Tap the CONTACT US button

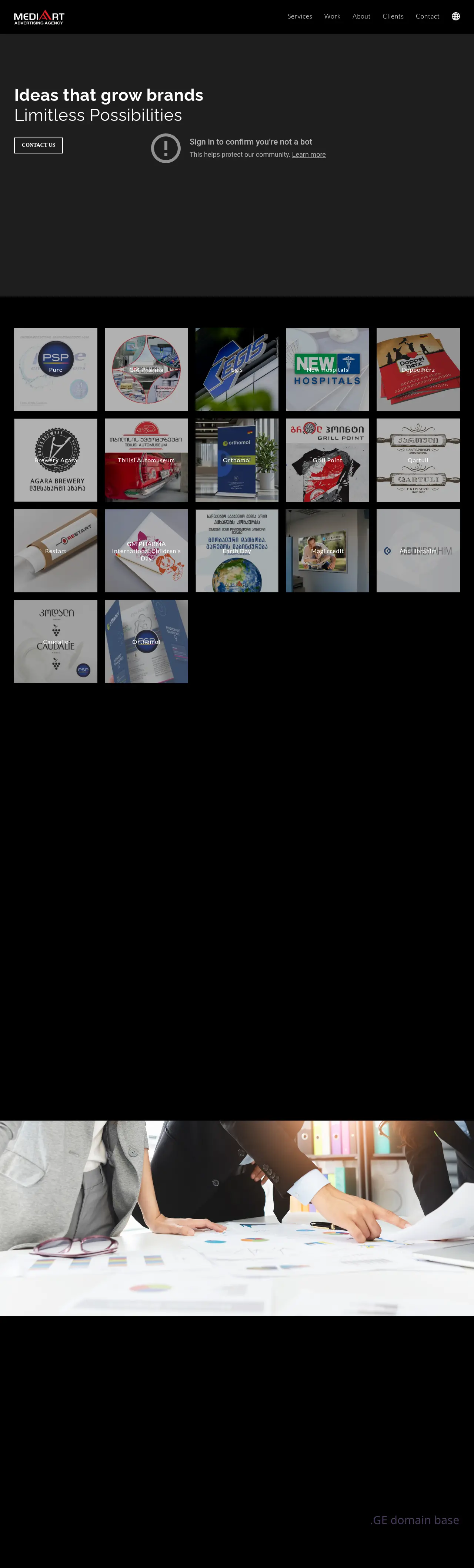click(x=39, y=145)
